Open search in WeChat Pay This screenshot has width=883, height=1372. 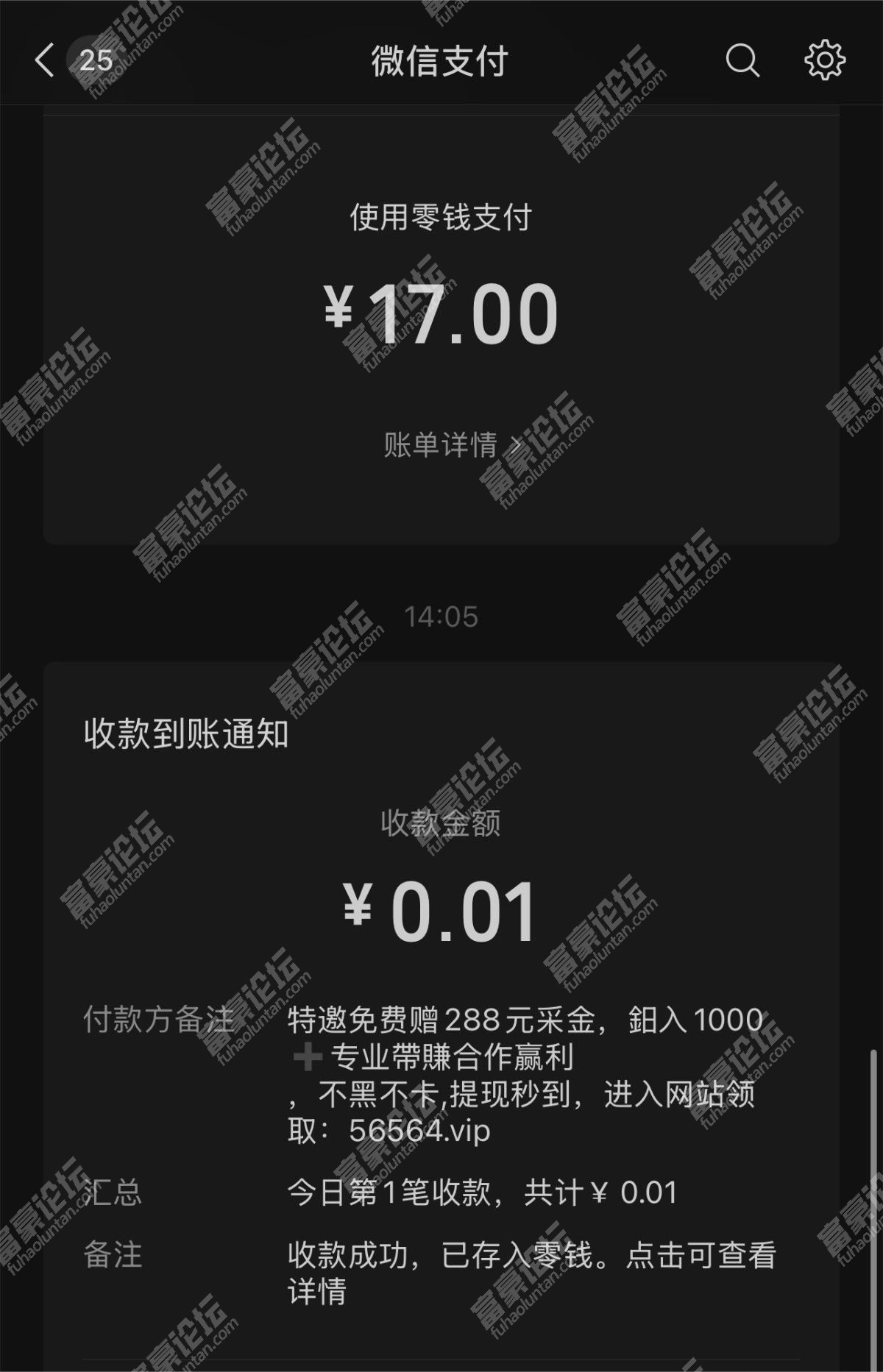742,60
